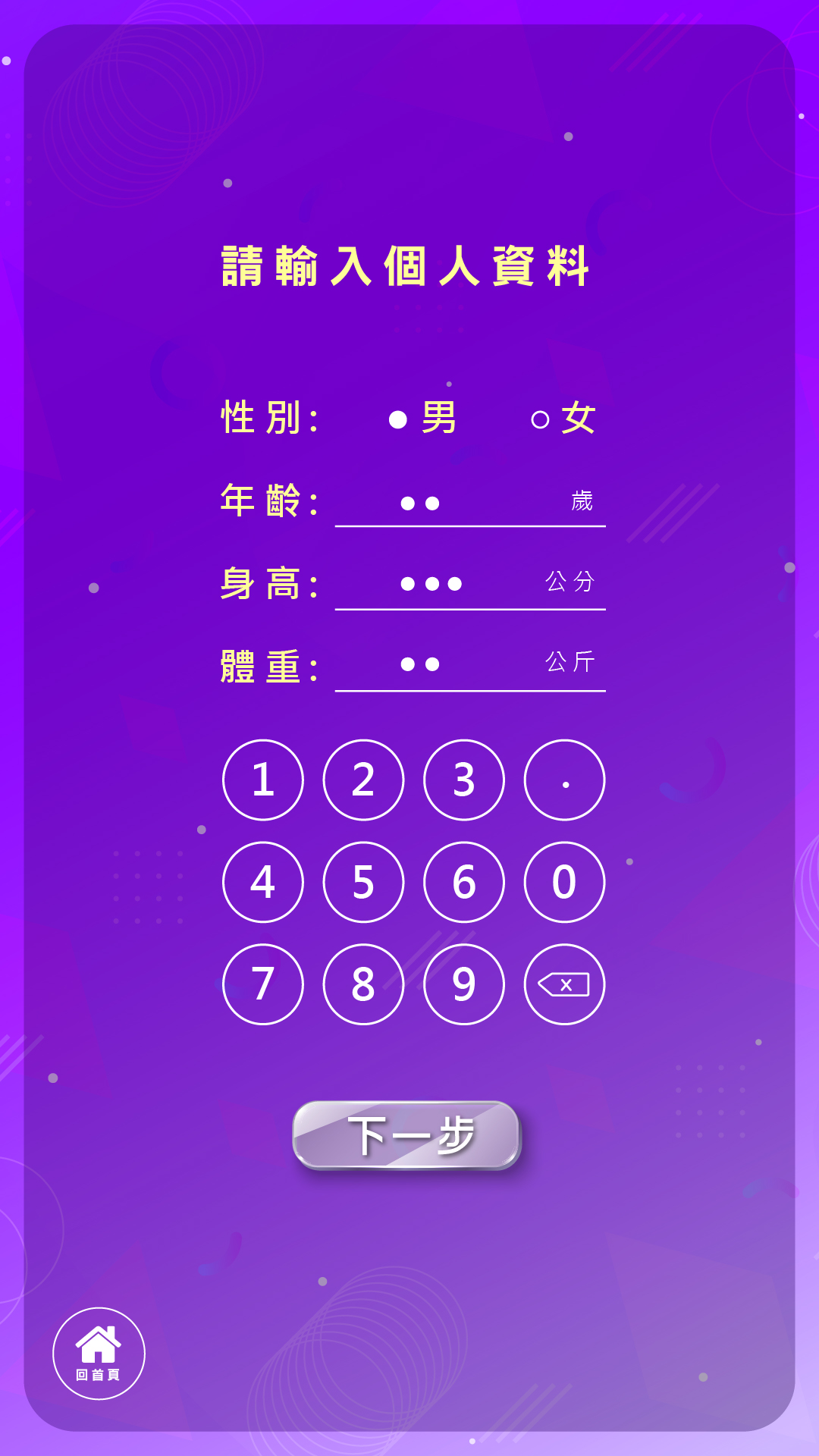The height and width of the screenshot is (1456, 819).
Task: Delete last digit with backspace key
Action: click(565, 984)
